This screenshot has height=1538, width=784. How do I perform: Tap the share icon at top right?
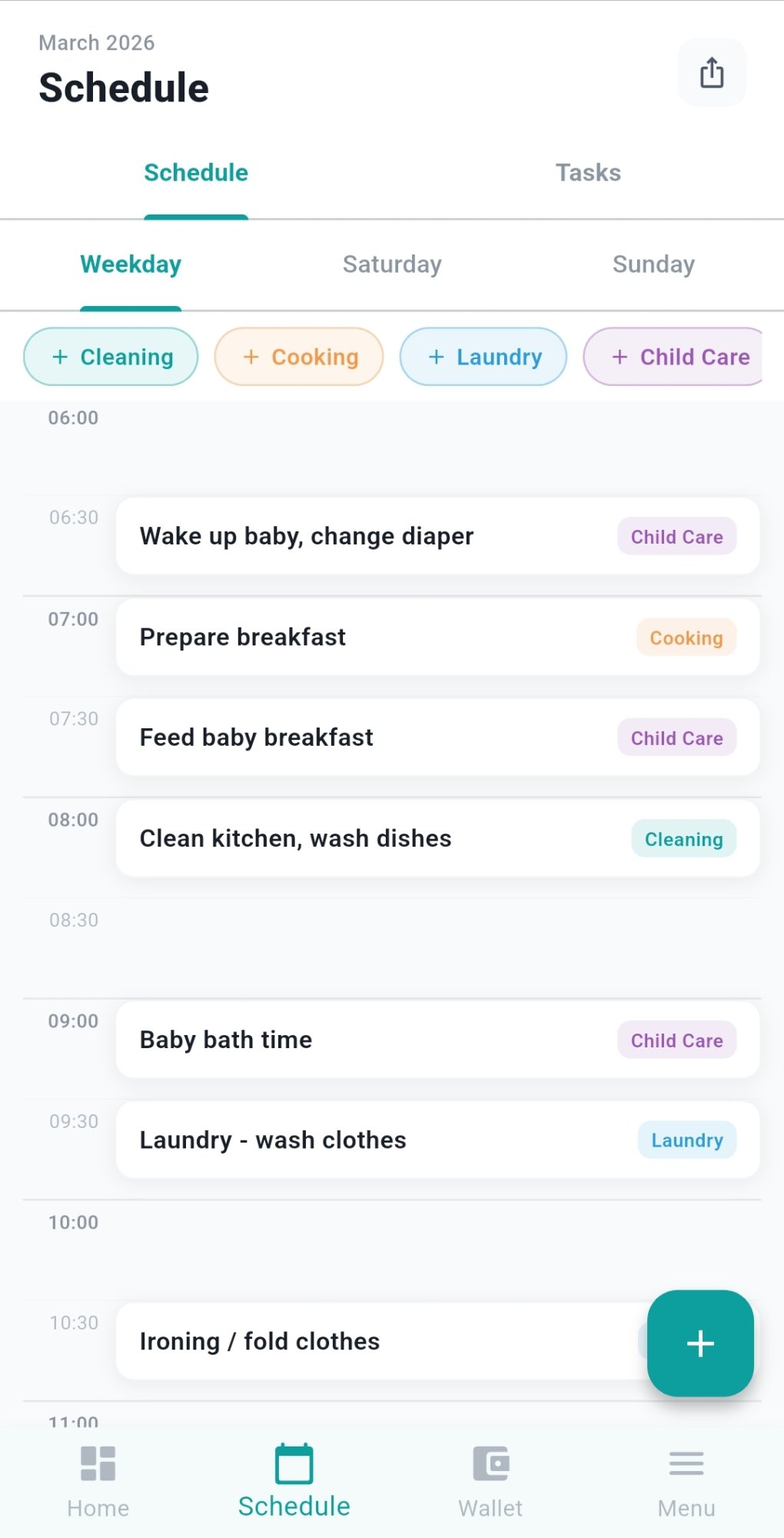click(x=711, y=72)
